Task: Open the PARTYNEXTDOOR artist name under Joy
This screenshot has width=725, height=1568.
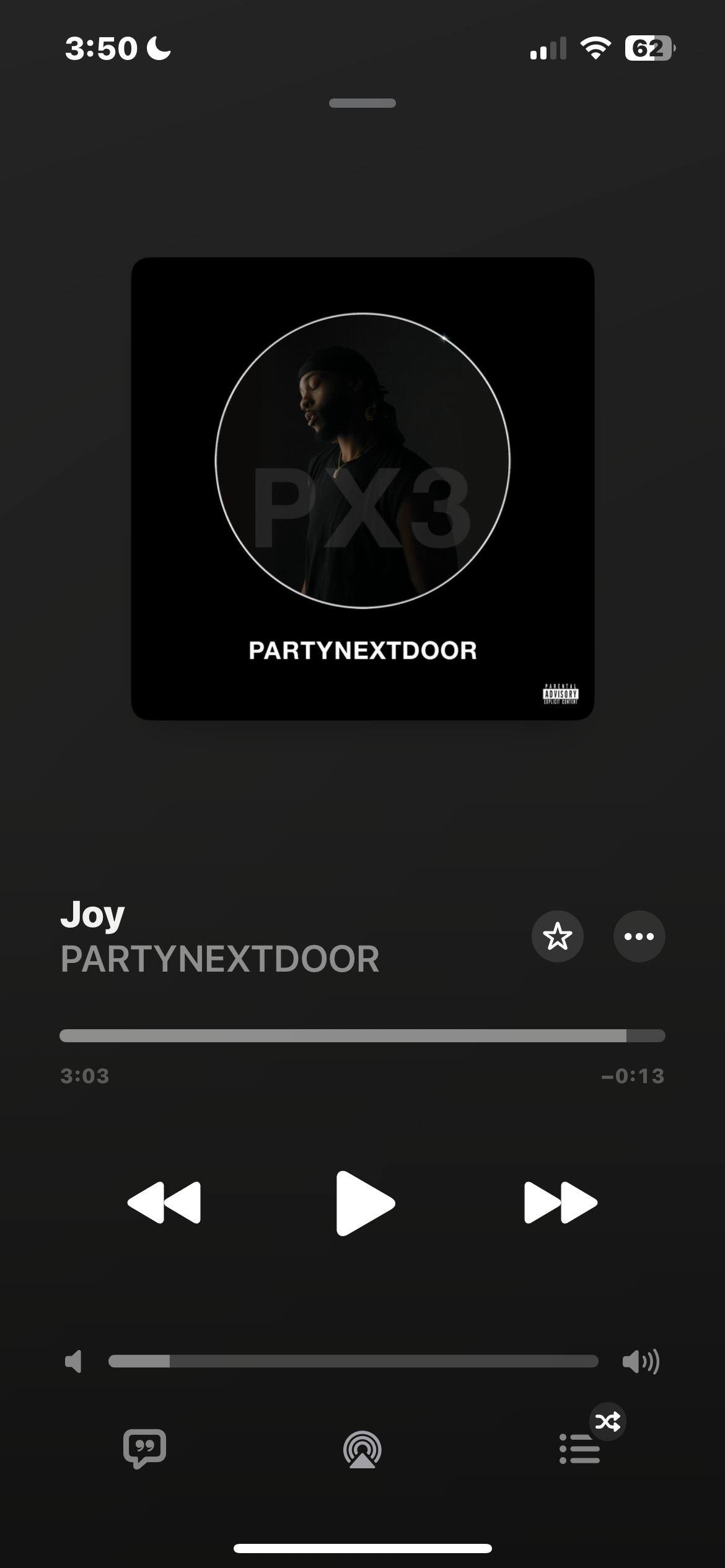Action: pos(219,959)
